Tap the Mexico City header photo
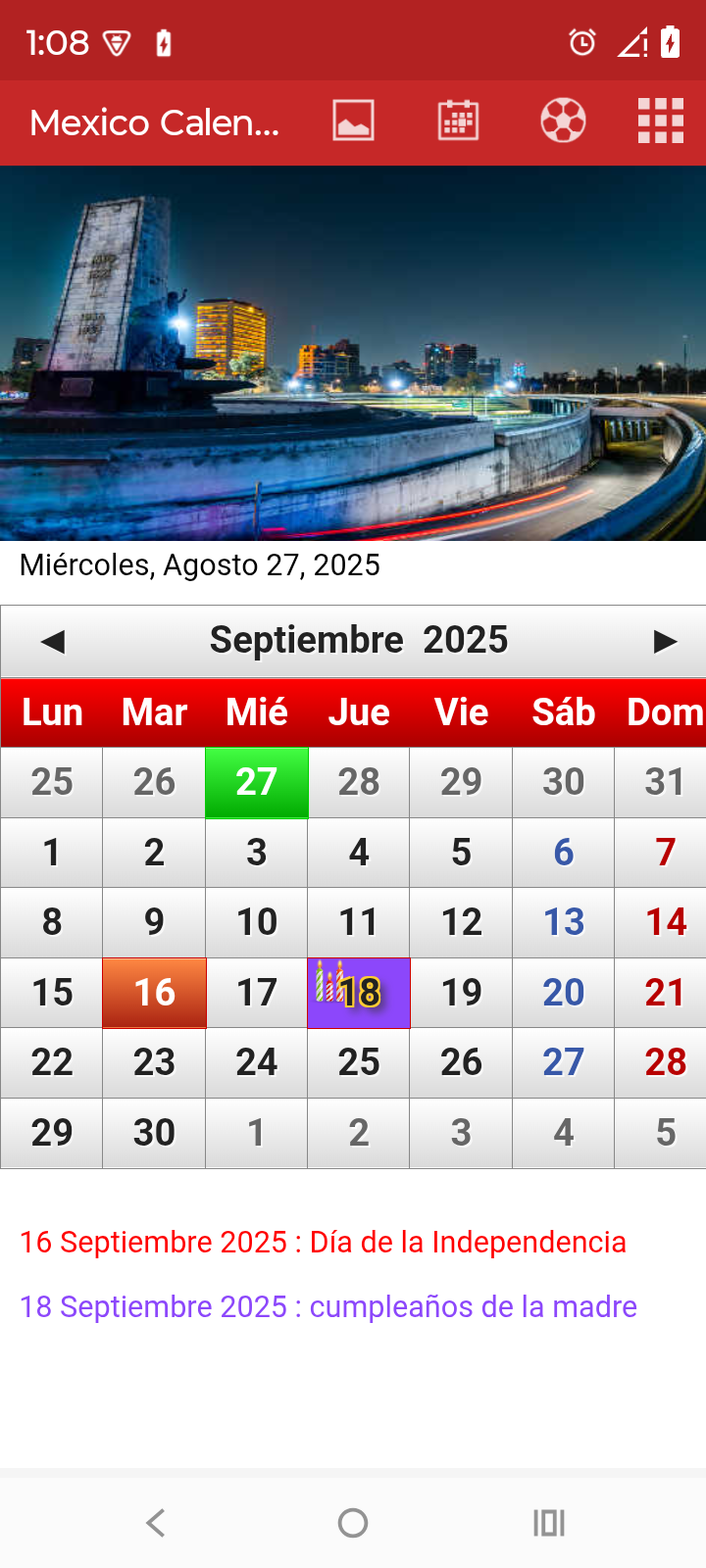The height and width of the screenshot is (1568, 706). coord(353,353)
